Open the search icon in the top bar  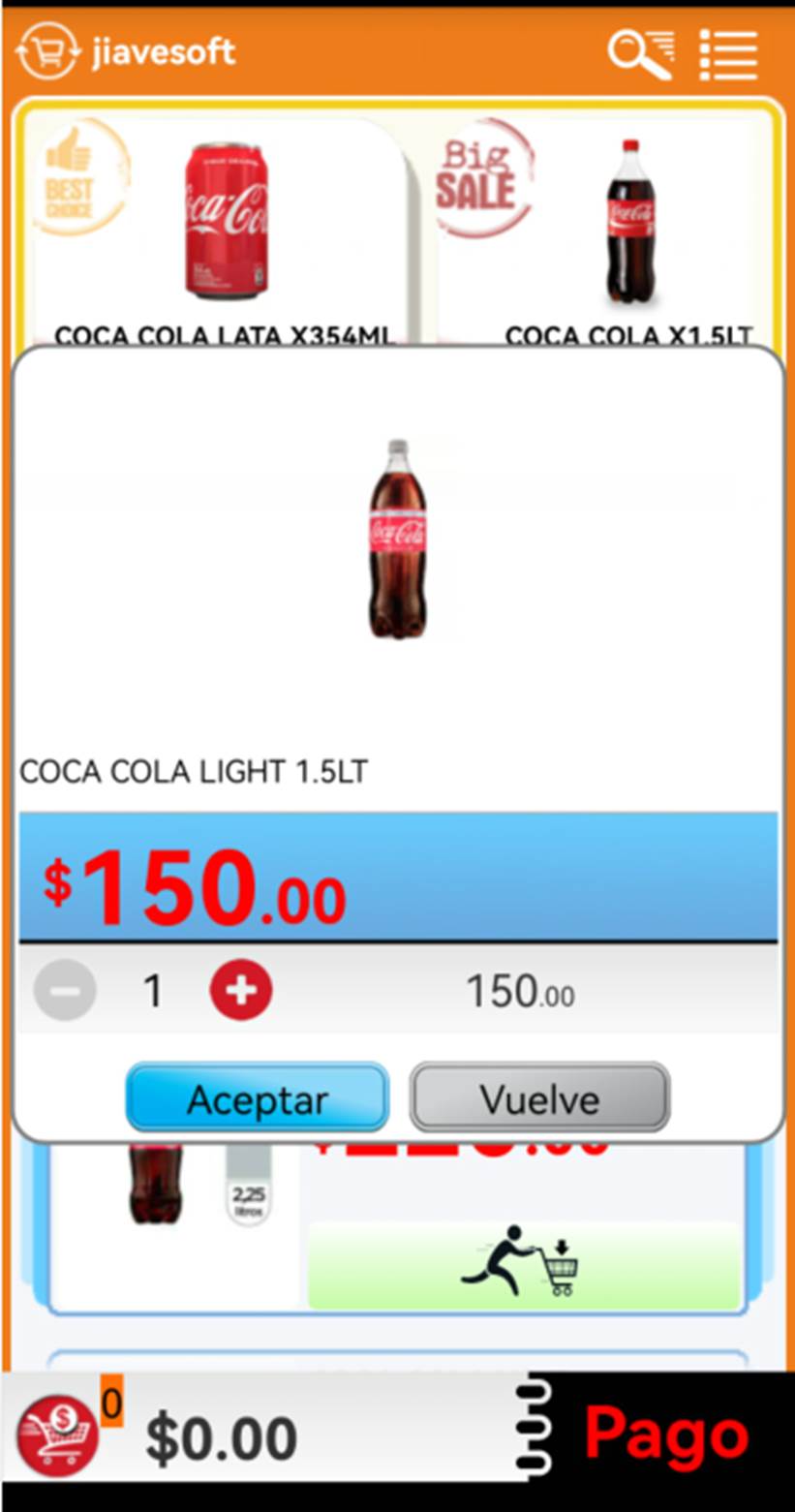coord(640,53)
